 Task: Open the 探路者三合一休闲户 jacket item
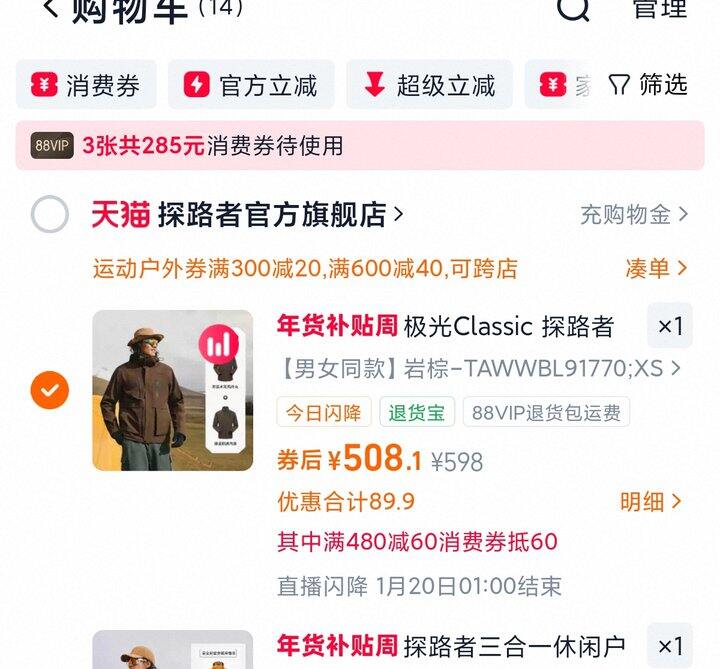[x=451, y=646]
